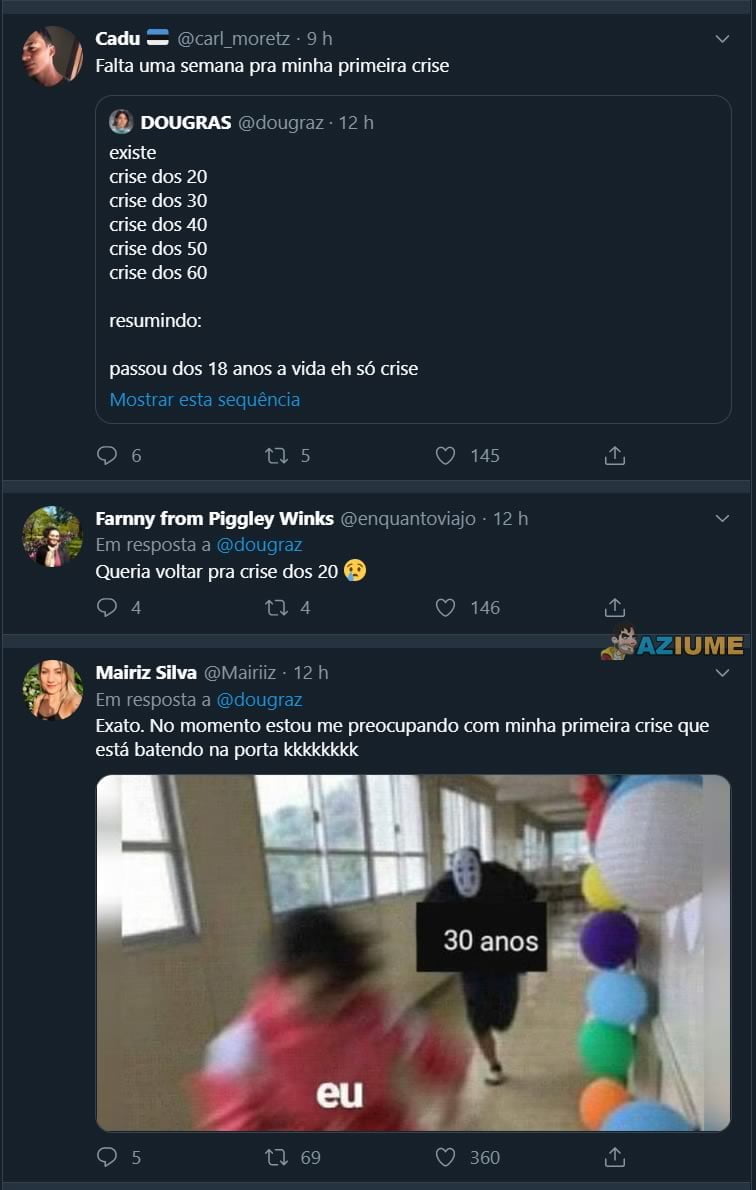Open the Spirited Away meme image

411,950
